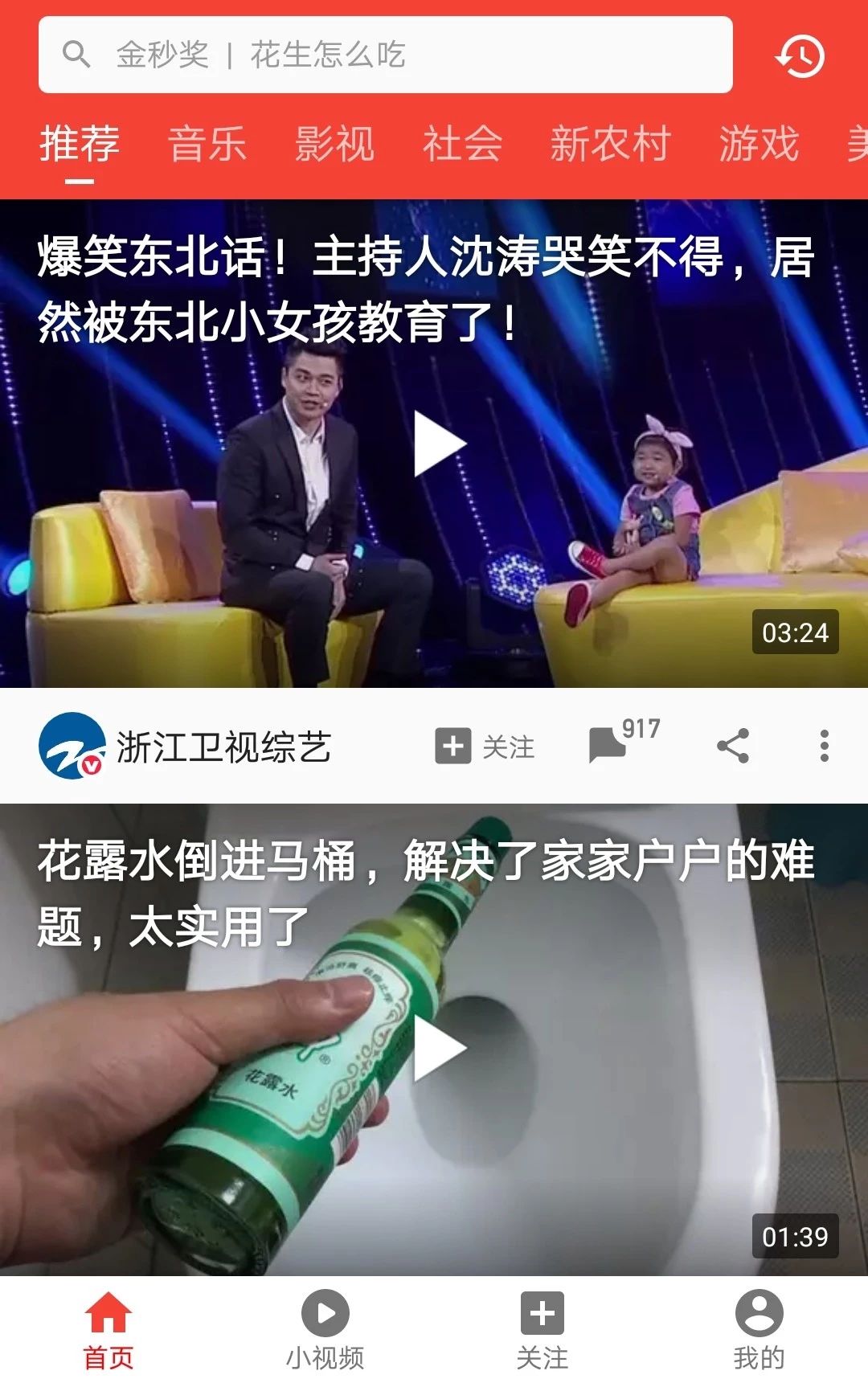868x1379 pixels.
Task: Open 关注 in bottom navigation
Action: tap(542, 1331)
